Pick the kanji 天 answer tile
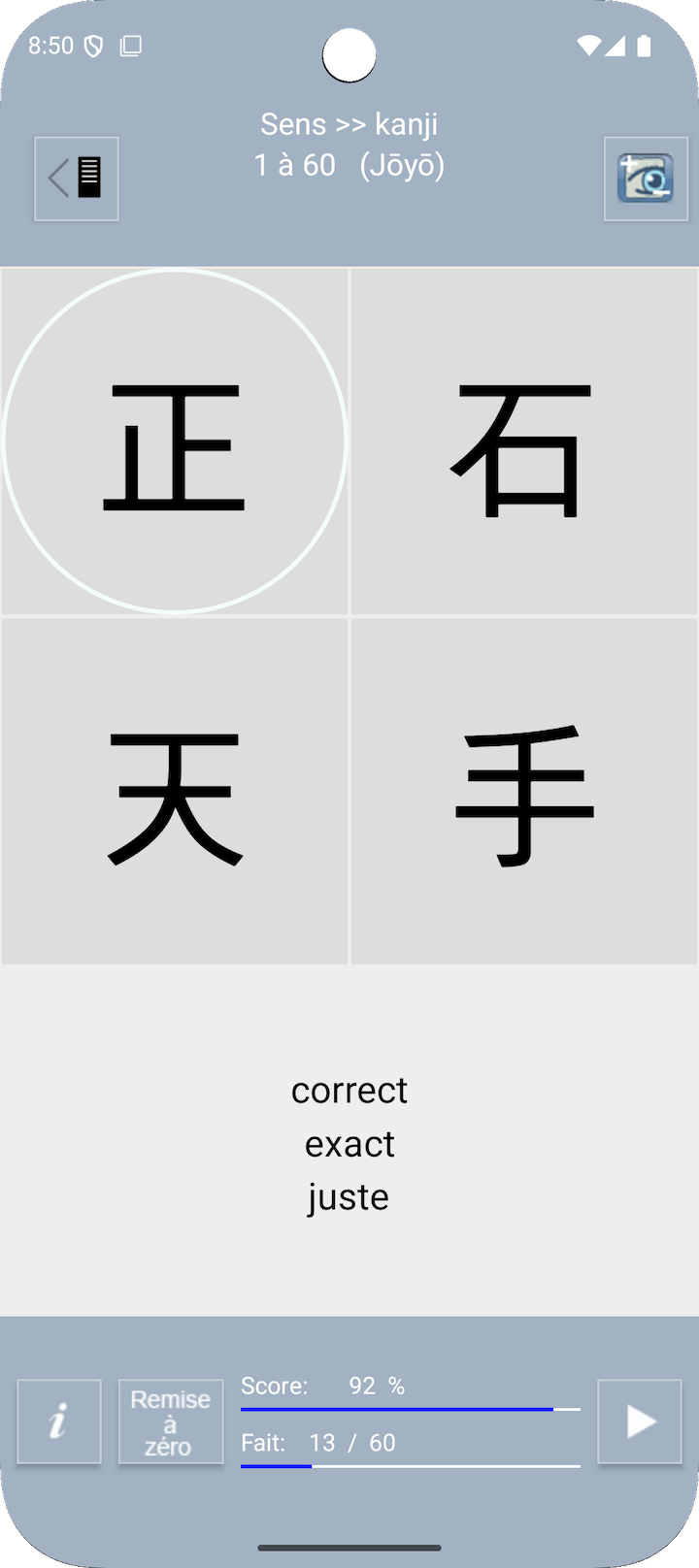699x1568 pixels. click(175, 792)
